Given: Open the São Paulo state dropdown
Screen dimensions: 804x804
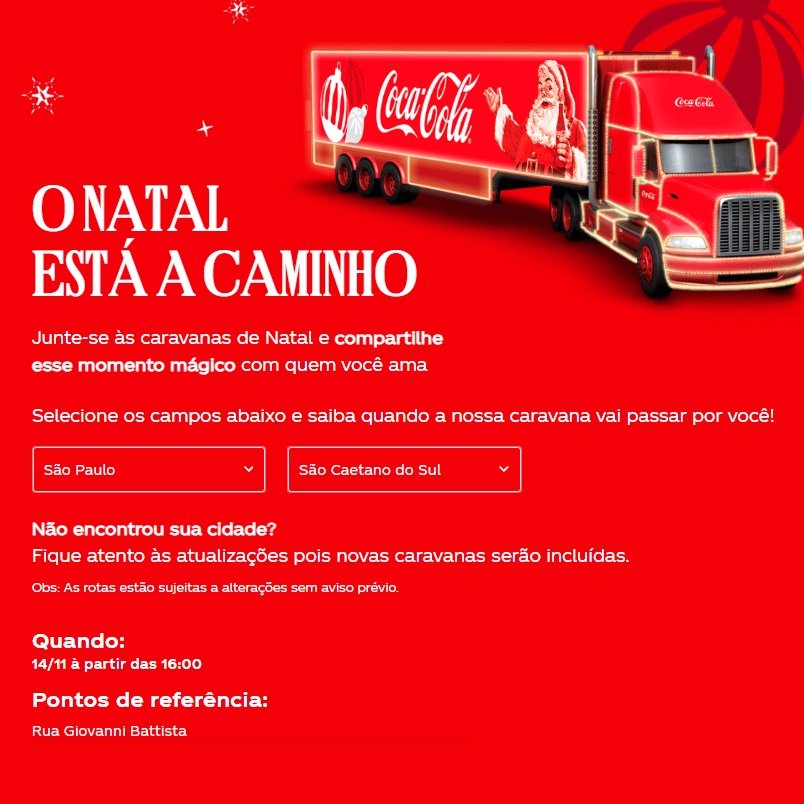Looking at the screenshot, I should click(149, 470).
